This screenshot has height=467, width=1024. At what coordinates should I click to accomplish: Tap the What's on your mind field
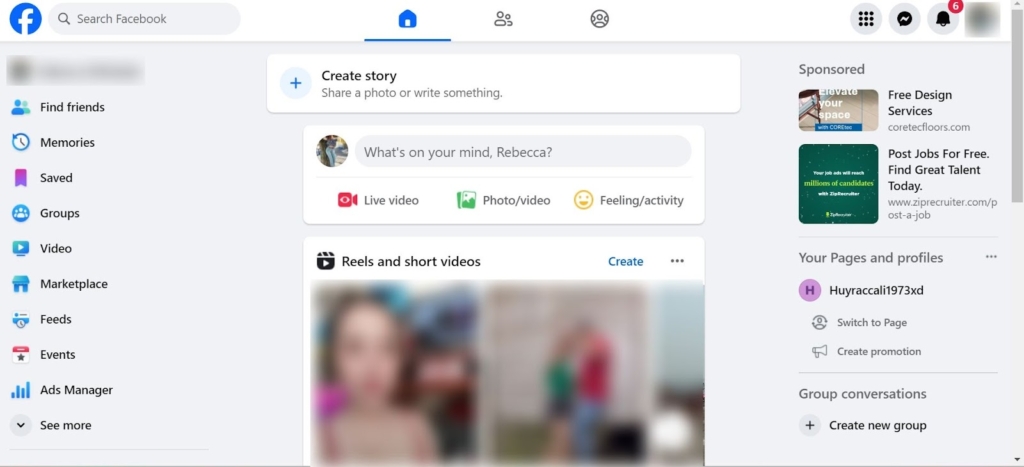click(522, 152)
